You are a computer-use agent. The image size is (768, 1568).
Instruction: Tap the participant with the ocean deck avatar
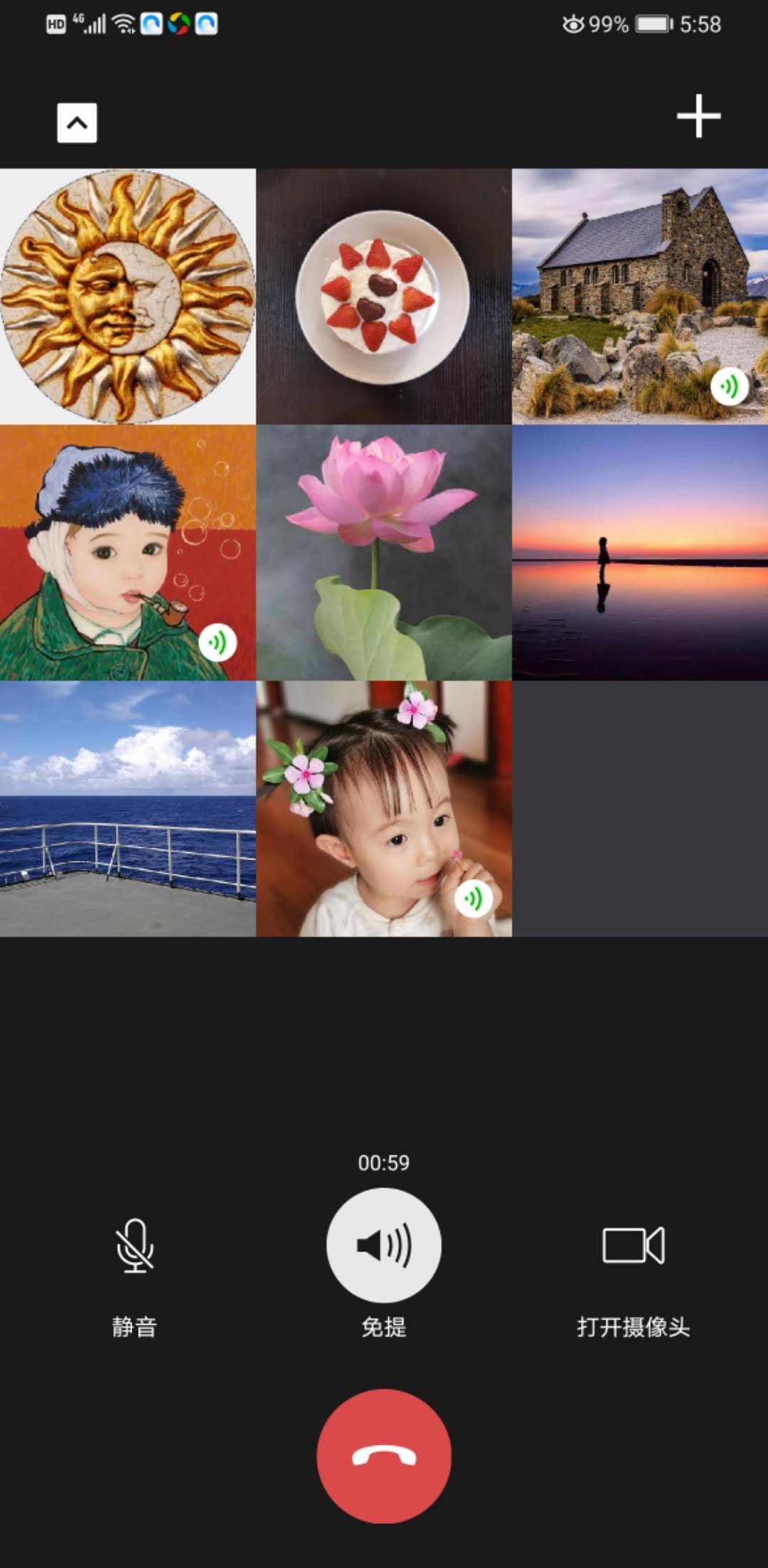128,809
